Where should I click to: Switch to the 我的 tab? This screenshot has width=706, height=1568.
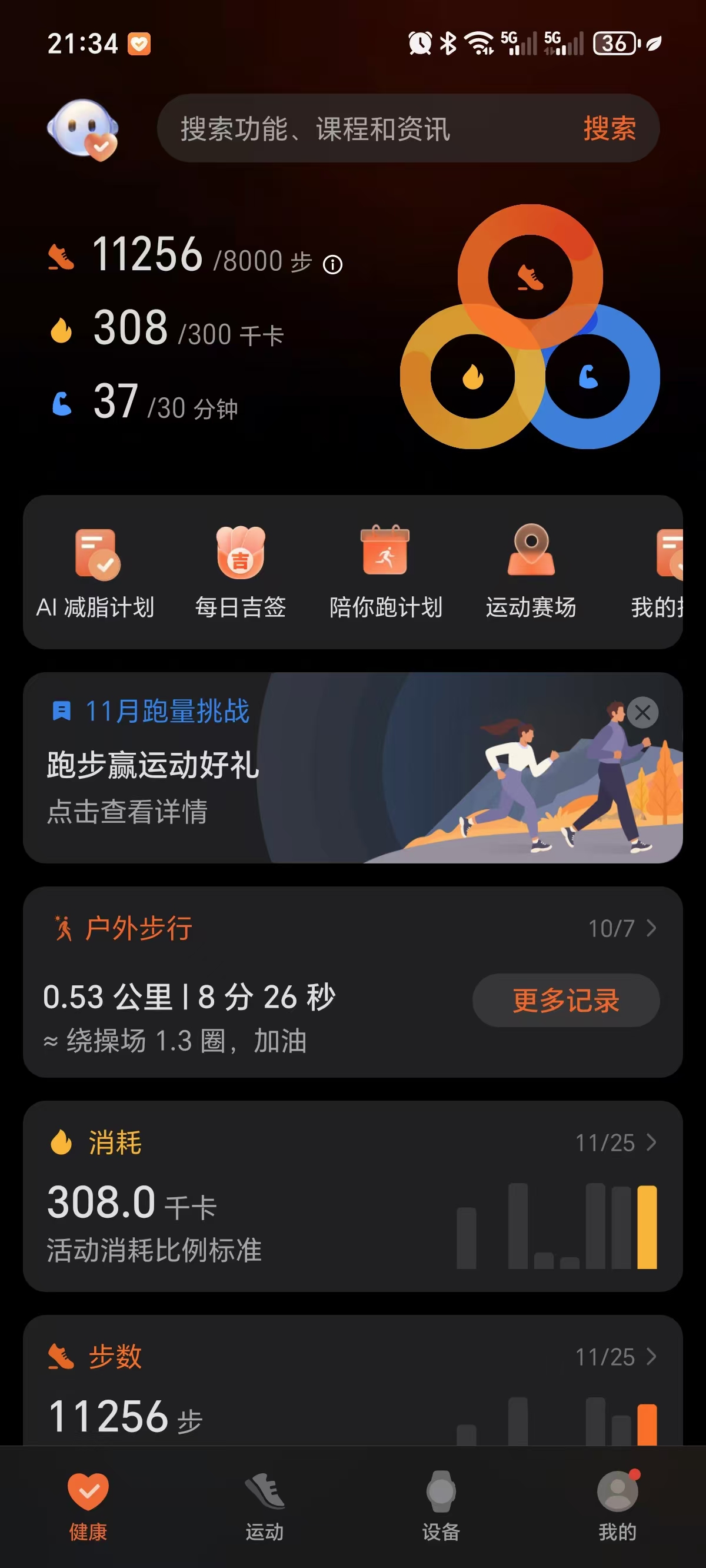618,1507
